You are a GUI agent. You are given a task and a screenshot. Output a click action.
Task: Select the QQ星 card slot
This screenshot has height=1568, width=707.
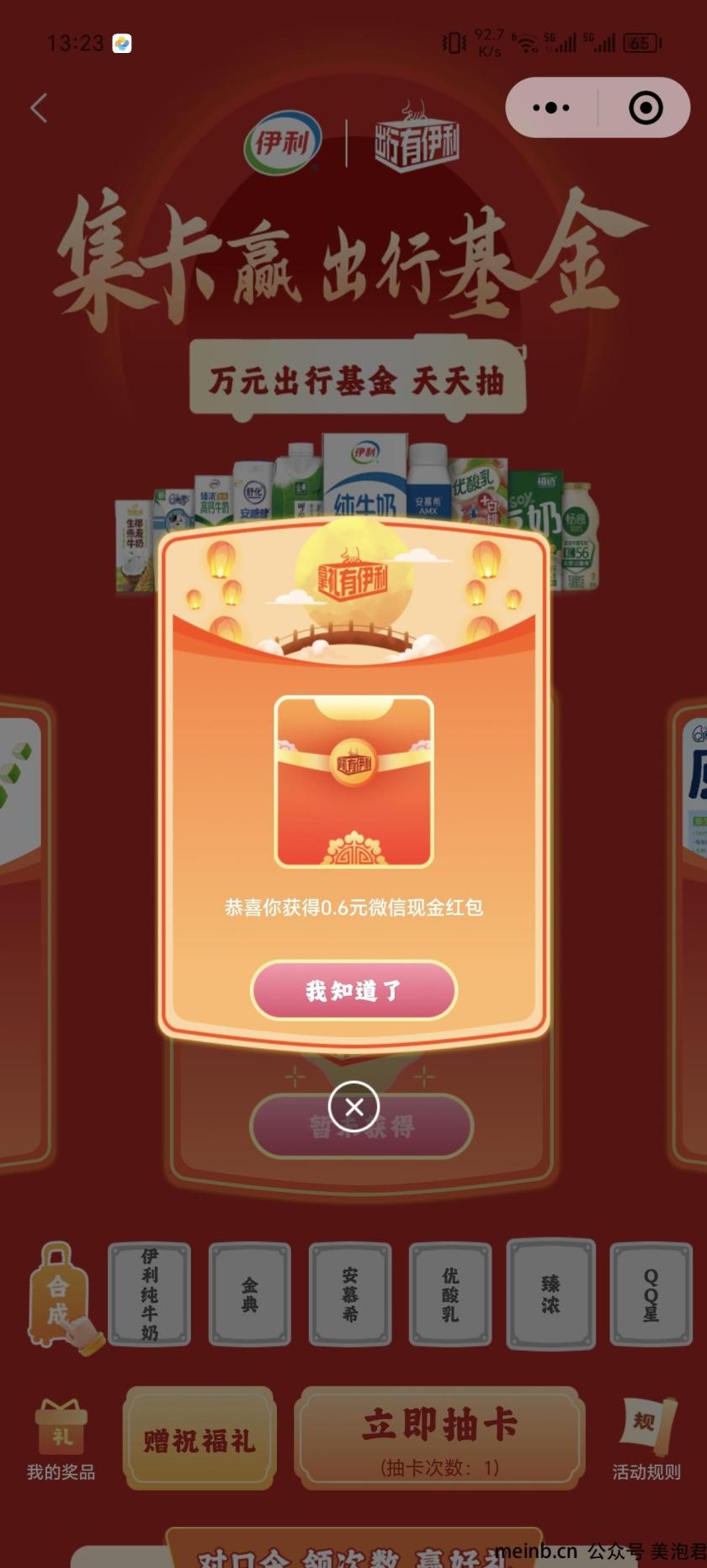[651, 1294]
